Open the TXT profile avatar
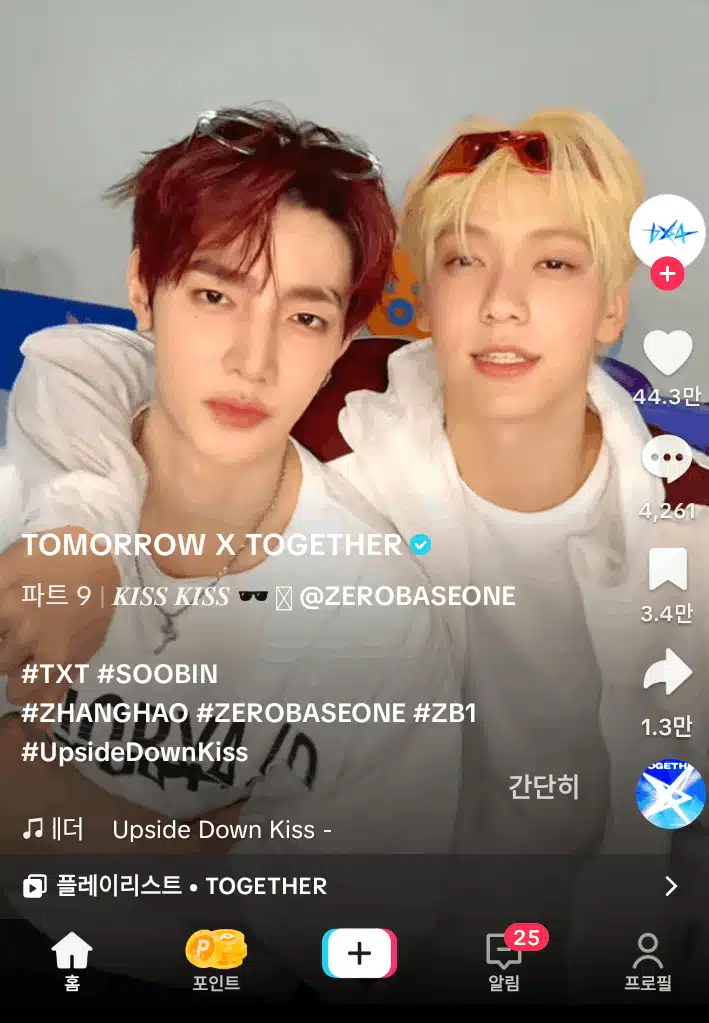Screen dimensions: 709x1023 (x=667, y=231)
